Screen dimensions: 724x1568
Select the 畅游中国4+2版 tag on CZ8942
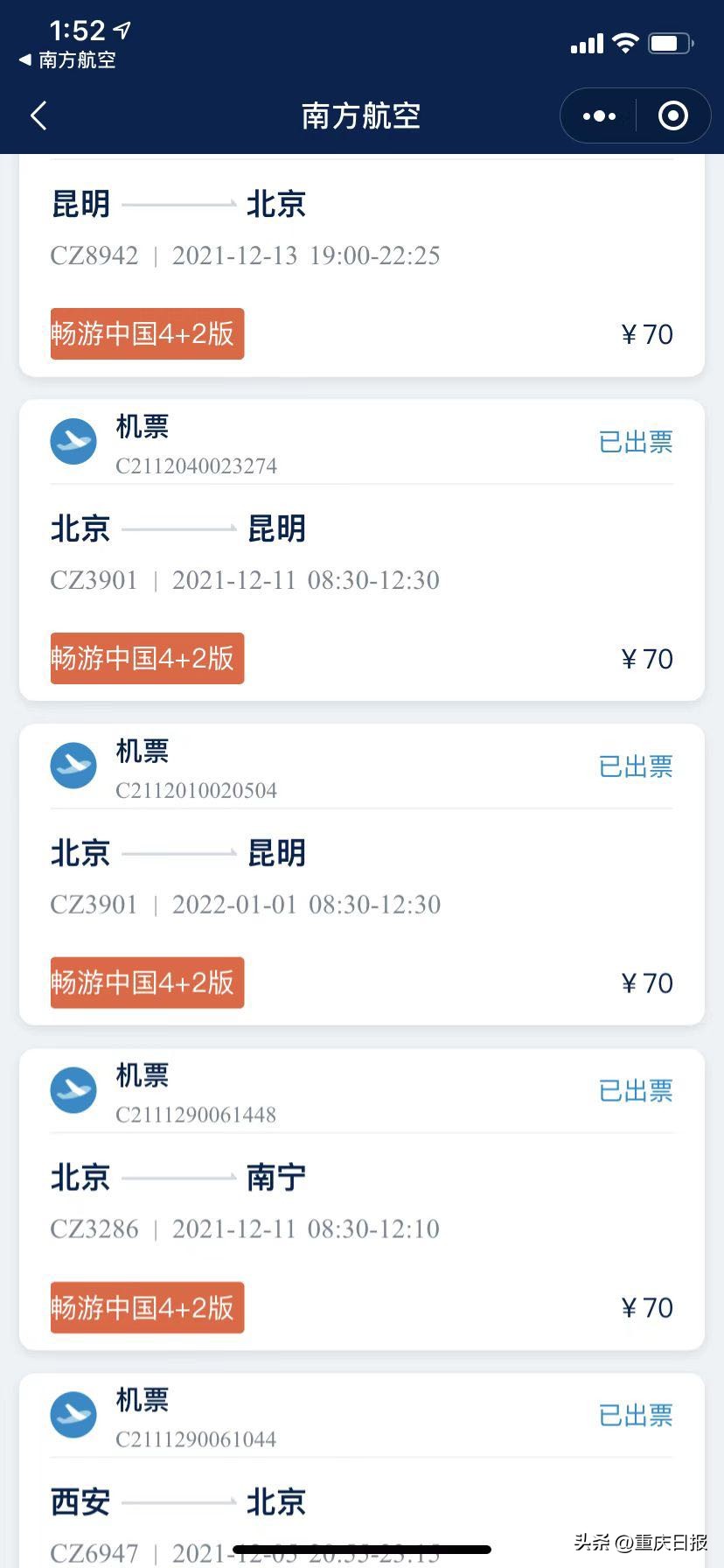pyautogui.click(x=146, y=333)
